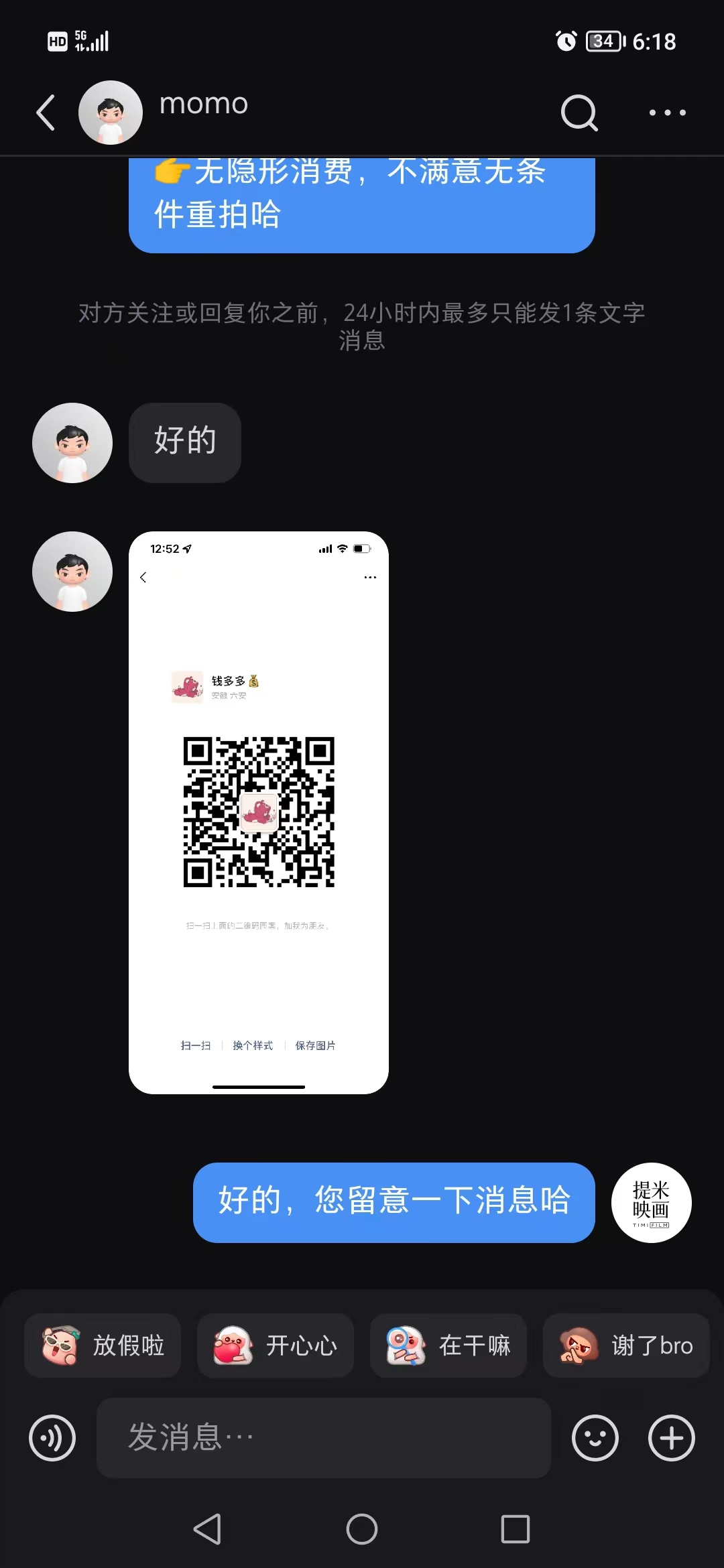Image resolution: width=724 pixels, height=1568 pixels.
Task: Open the three-dot chat options menu
Action: point(668,112)
